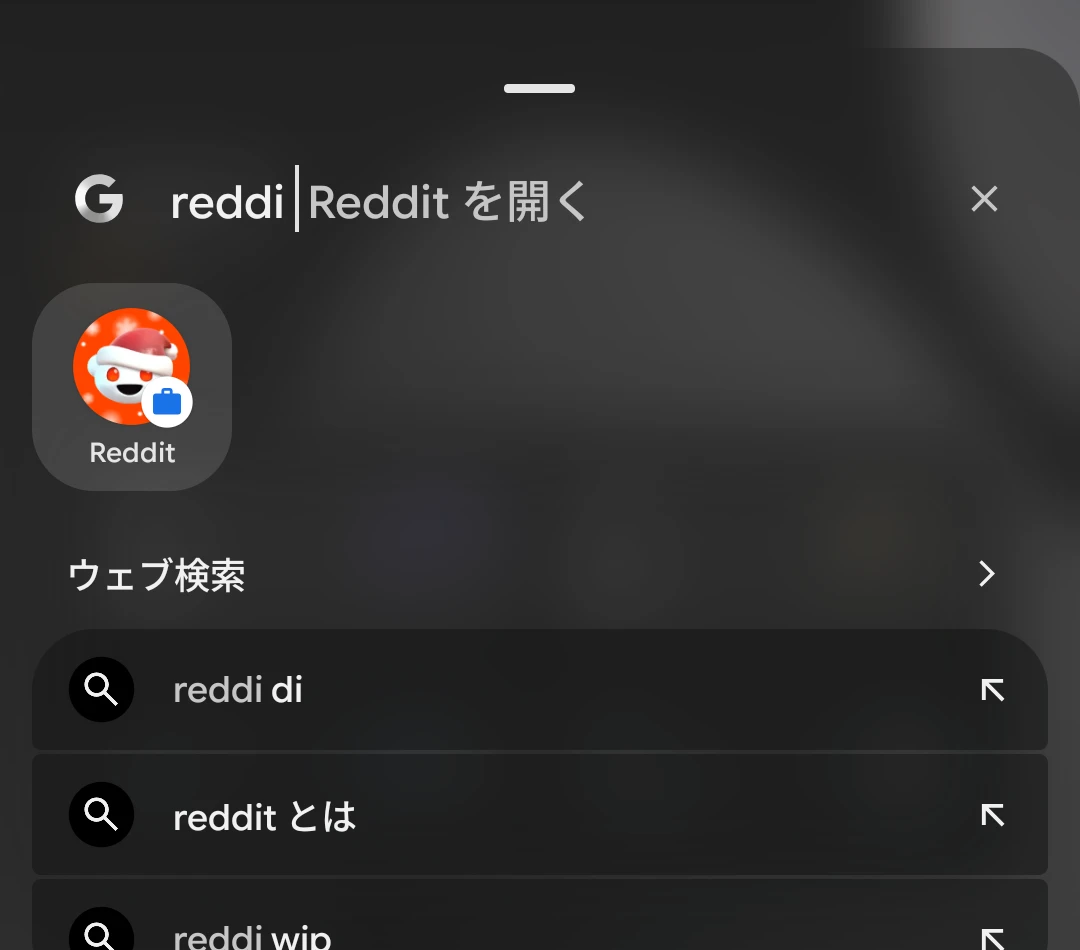
Task: Clear the search text with the X
Action: point(984,200)
